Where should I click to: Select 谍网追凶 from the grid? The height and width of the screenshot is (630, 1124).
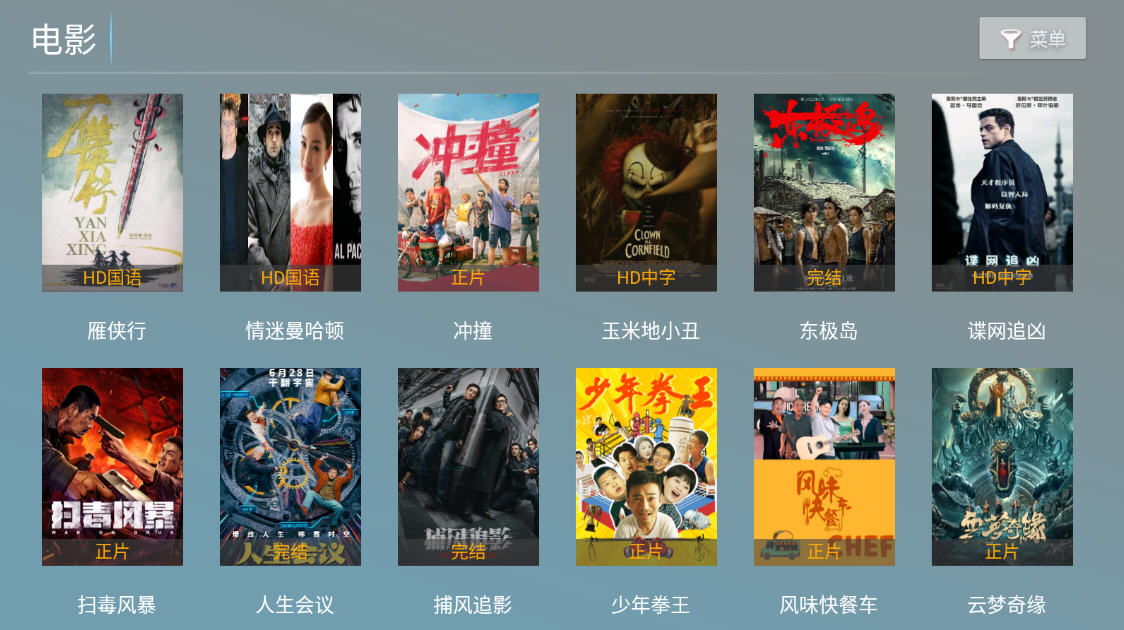click(1002, 193)
